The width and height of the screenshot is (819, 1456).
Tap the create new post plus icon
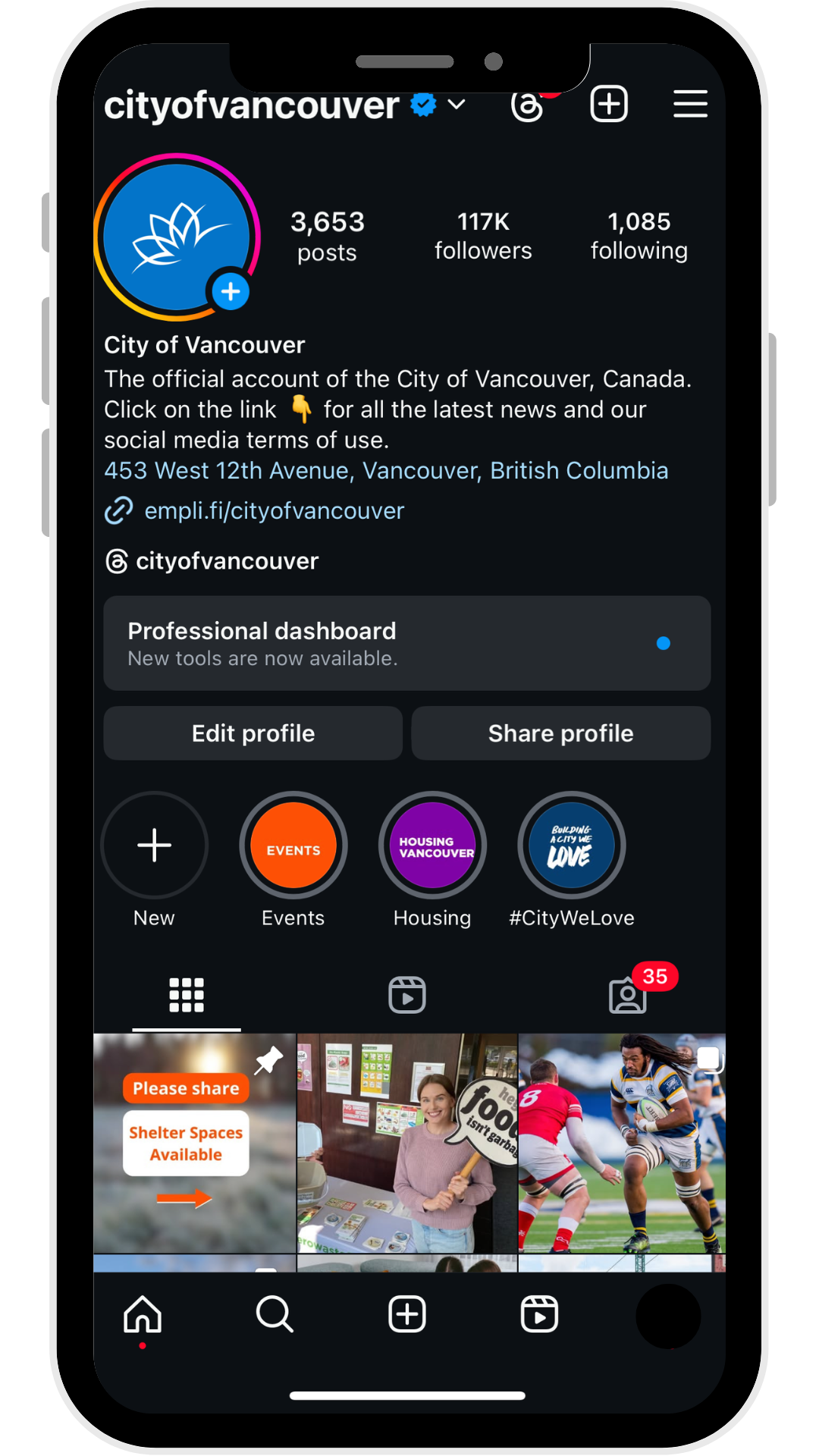coord(609,104)
